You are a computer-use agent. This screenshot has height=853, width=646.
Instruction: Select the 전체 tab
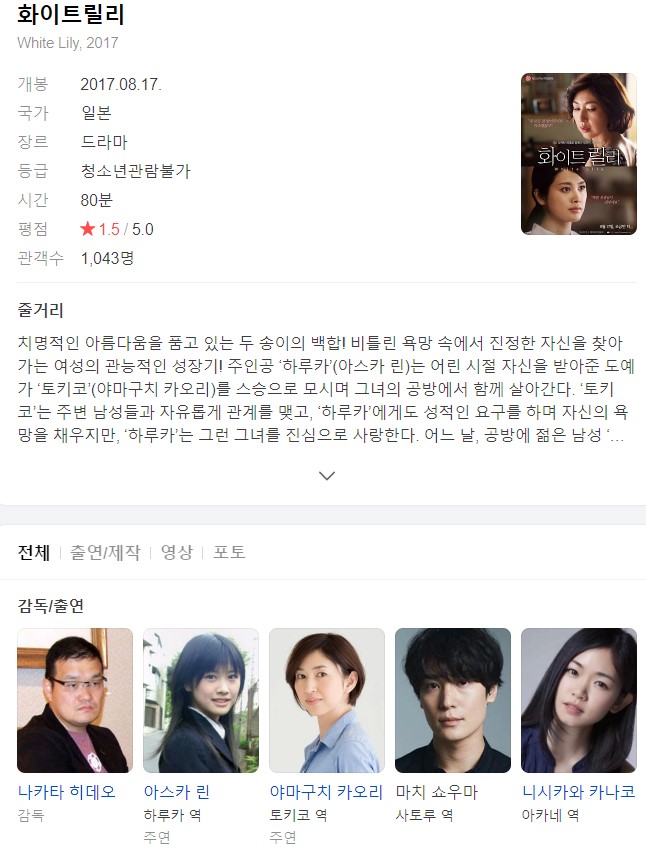click(x=34, y=552)
